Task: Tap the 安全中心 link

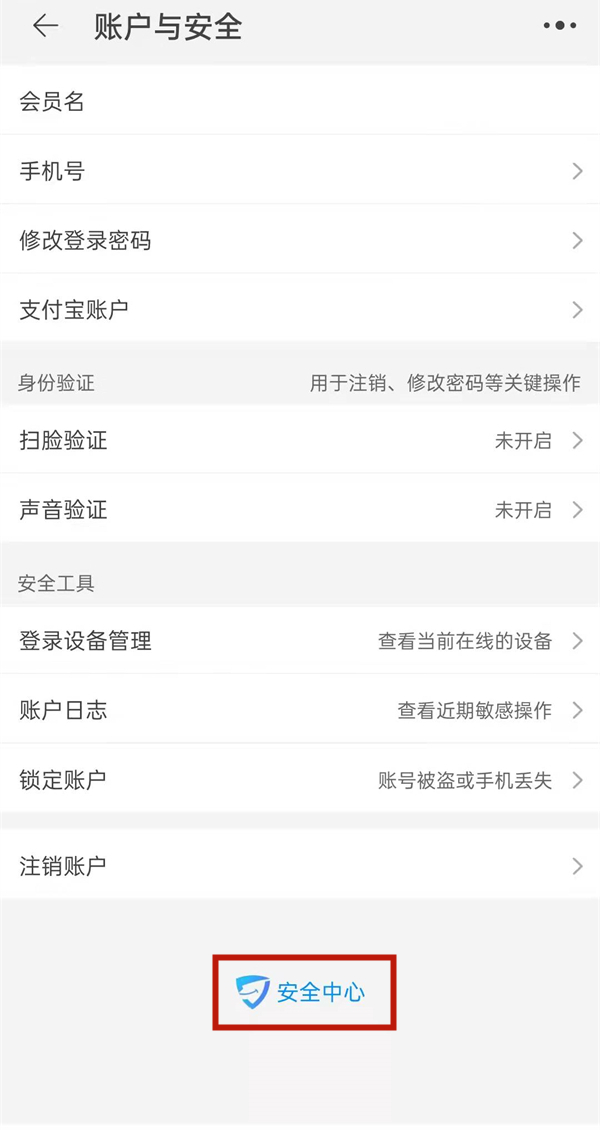Action: [x=304, y=992]
